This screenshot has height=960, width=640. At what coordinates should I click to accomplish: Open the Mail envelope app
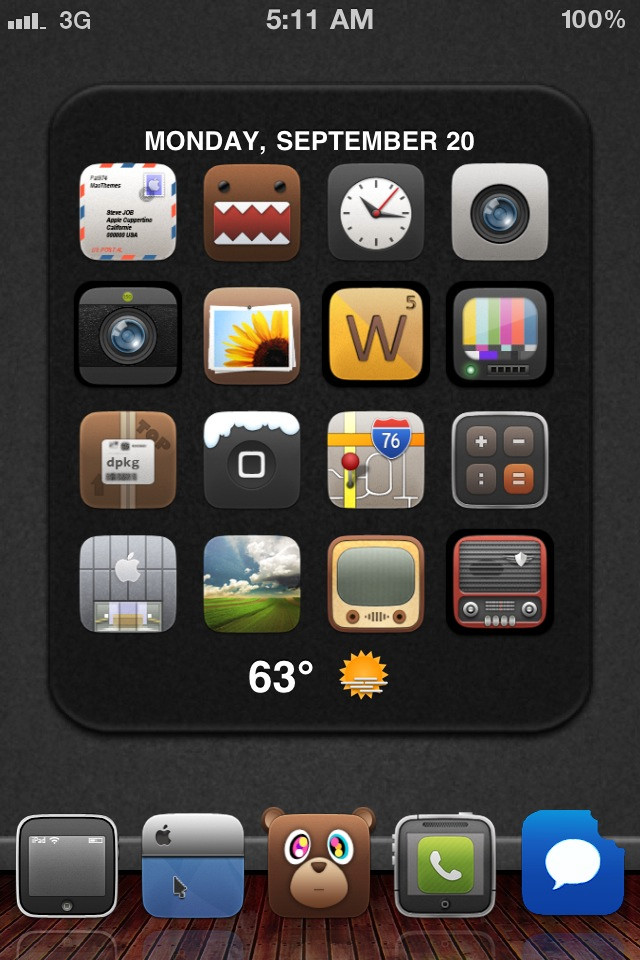coord(128,212)
